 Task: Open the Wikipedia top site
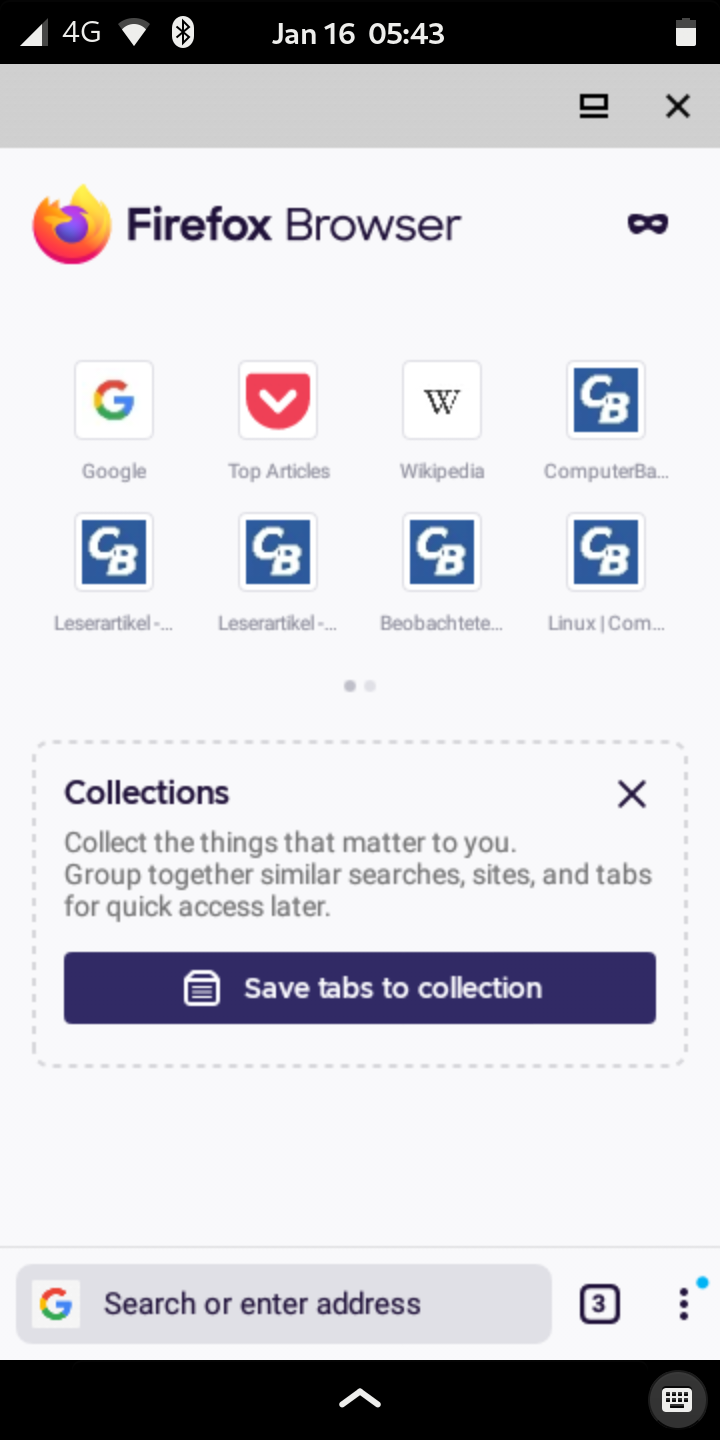(442, 401)
